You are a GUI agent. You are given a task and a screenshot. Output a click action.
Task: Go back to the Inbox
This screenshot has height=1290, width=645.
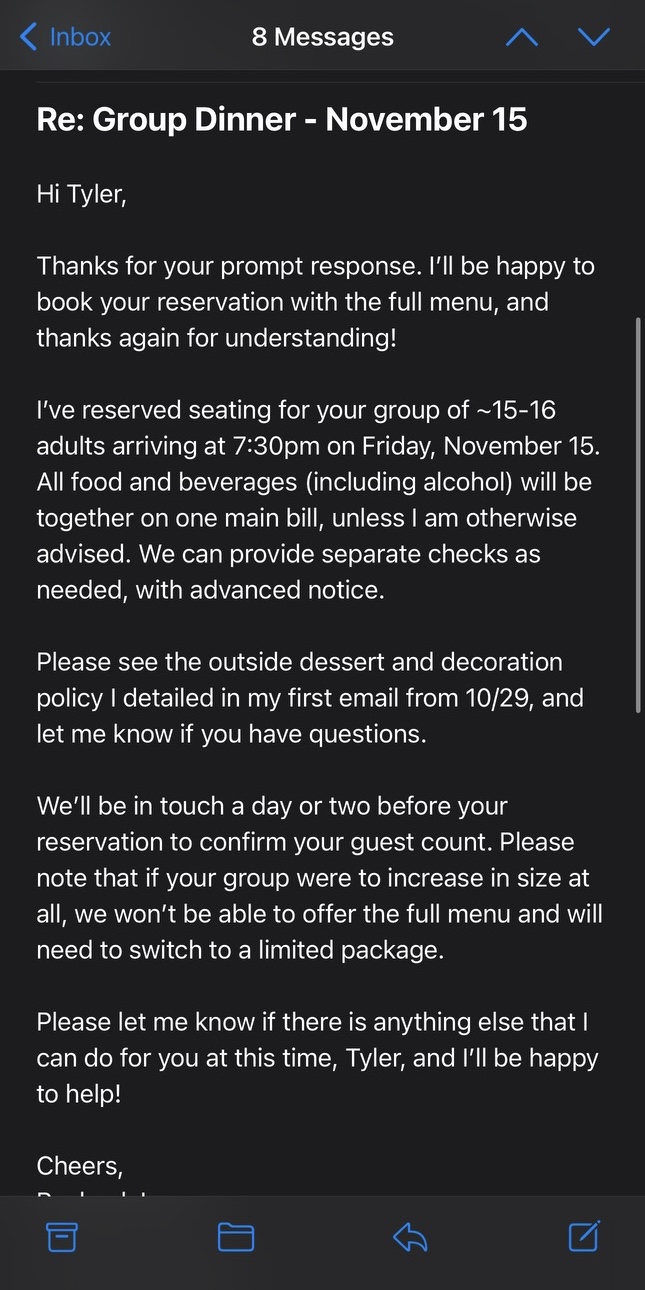[65, 38]
